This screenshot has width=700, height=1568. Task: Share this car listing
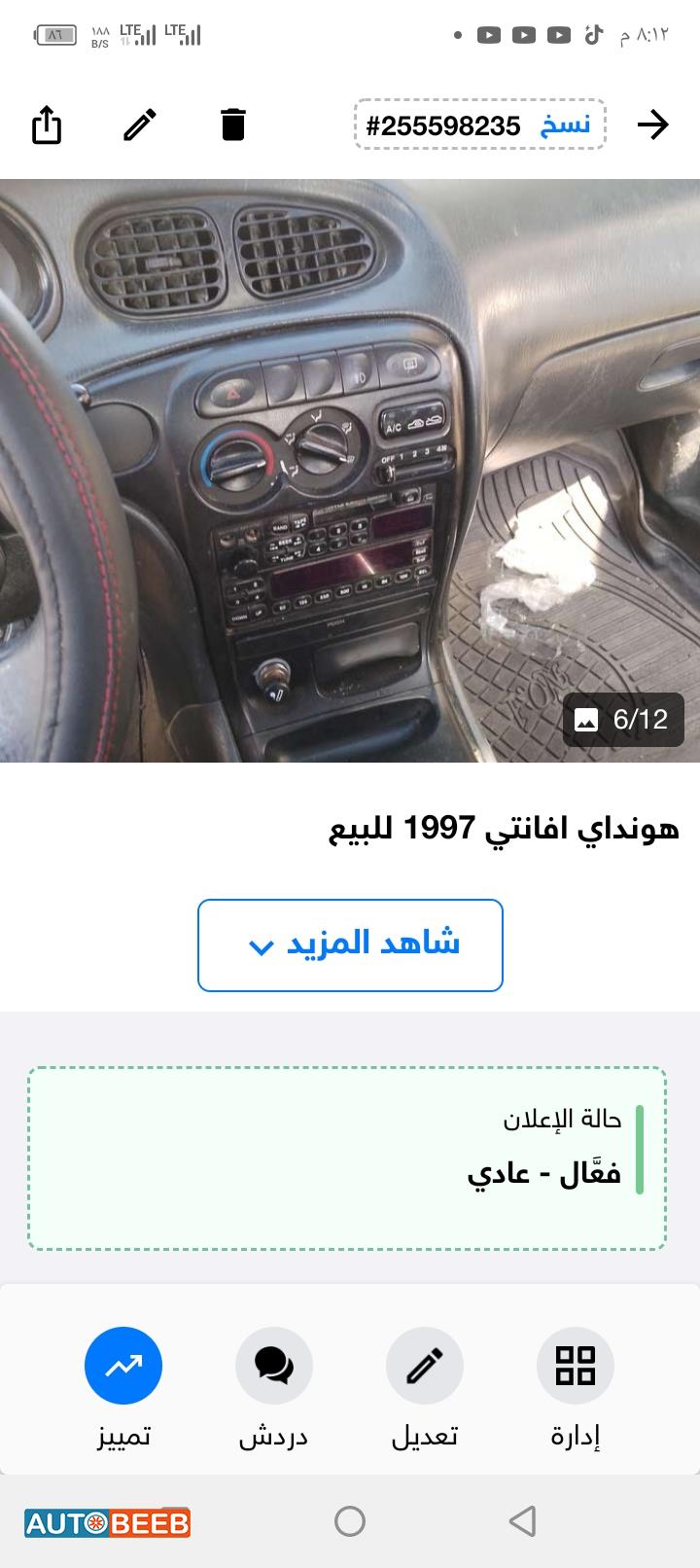[47, 125]
